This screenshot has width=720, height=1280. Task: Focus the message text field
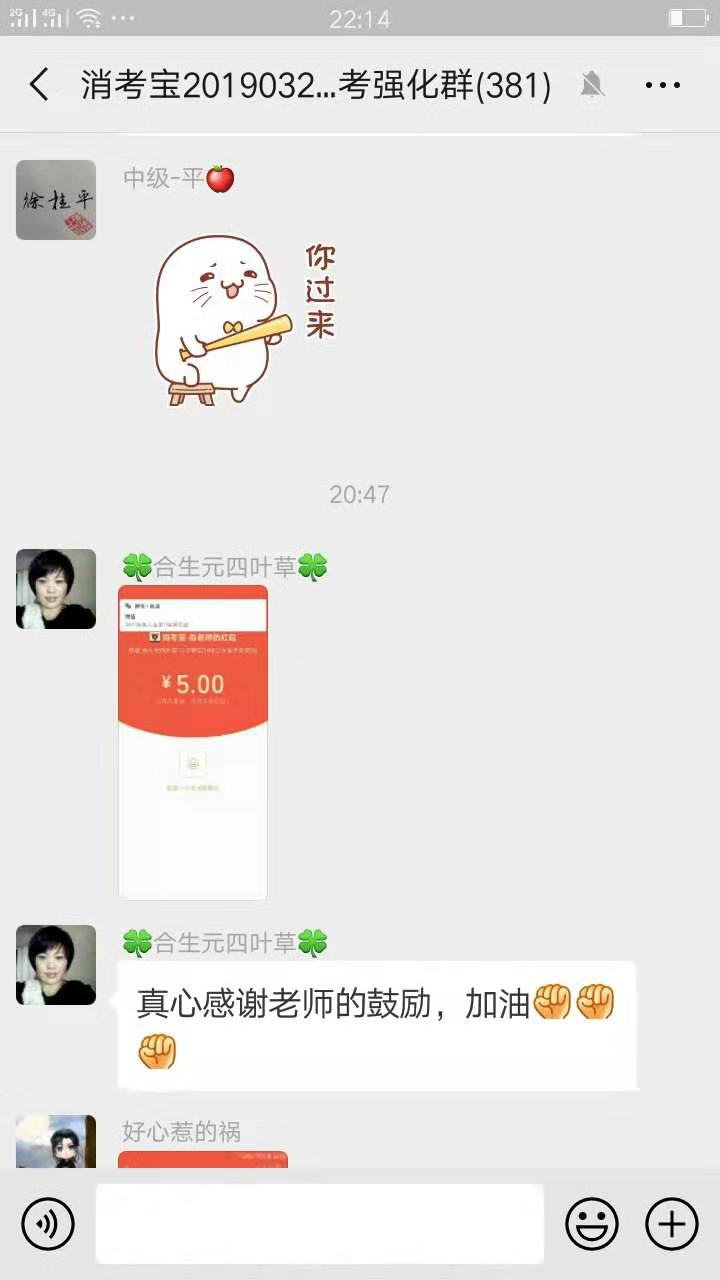point(320,1223)
